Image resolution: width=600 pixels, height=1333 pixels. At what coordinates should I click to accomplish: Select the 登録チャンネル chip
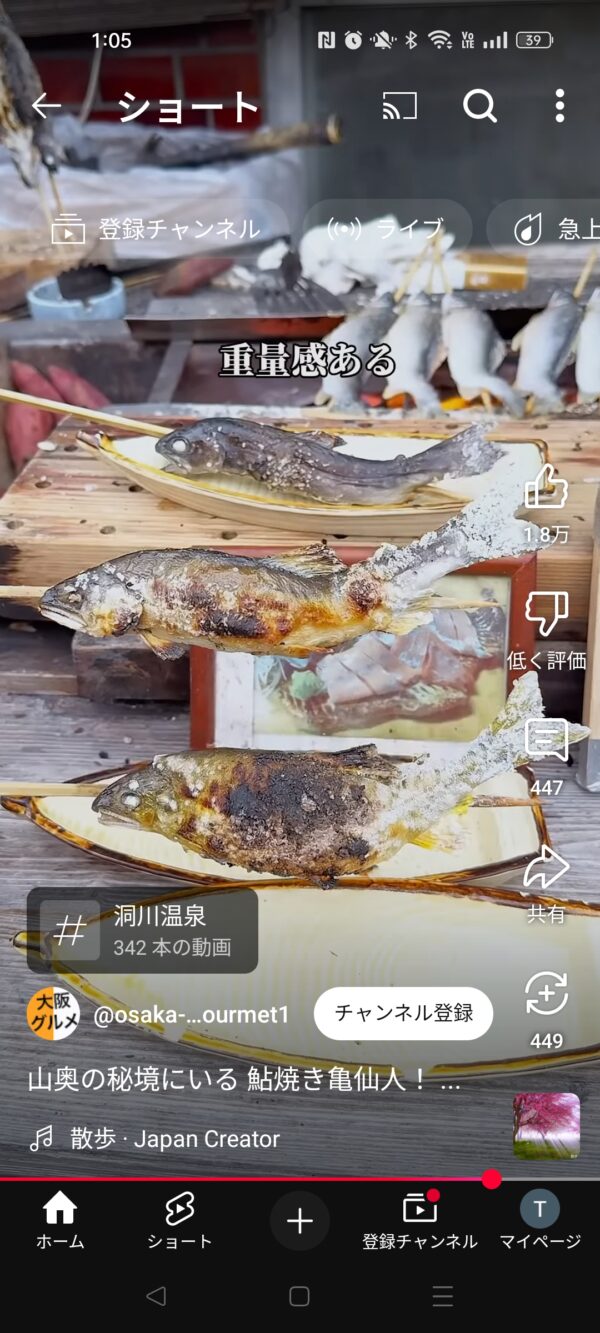coord(156,229)
